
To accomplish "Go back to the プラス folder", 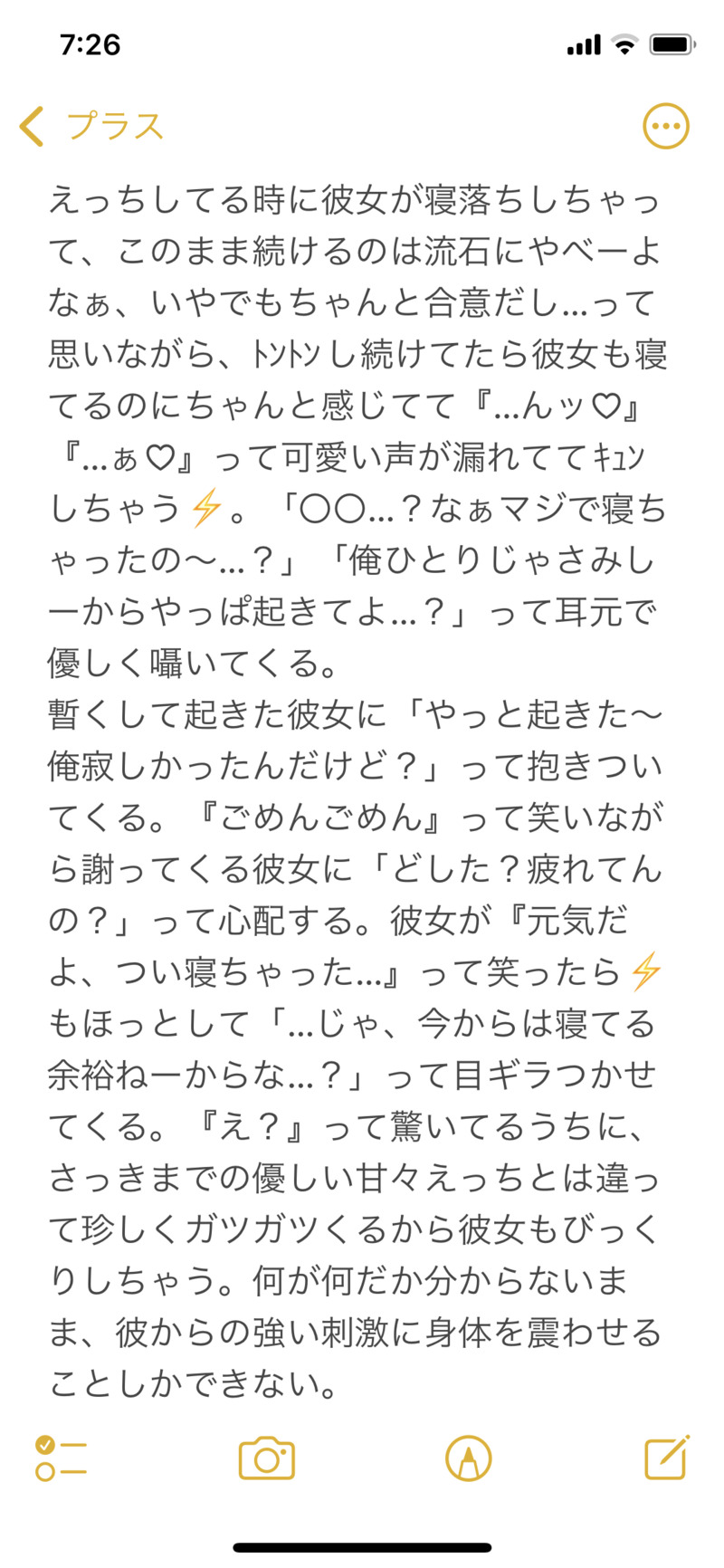I will [x=90, y=127].
